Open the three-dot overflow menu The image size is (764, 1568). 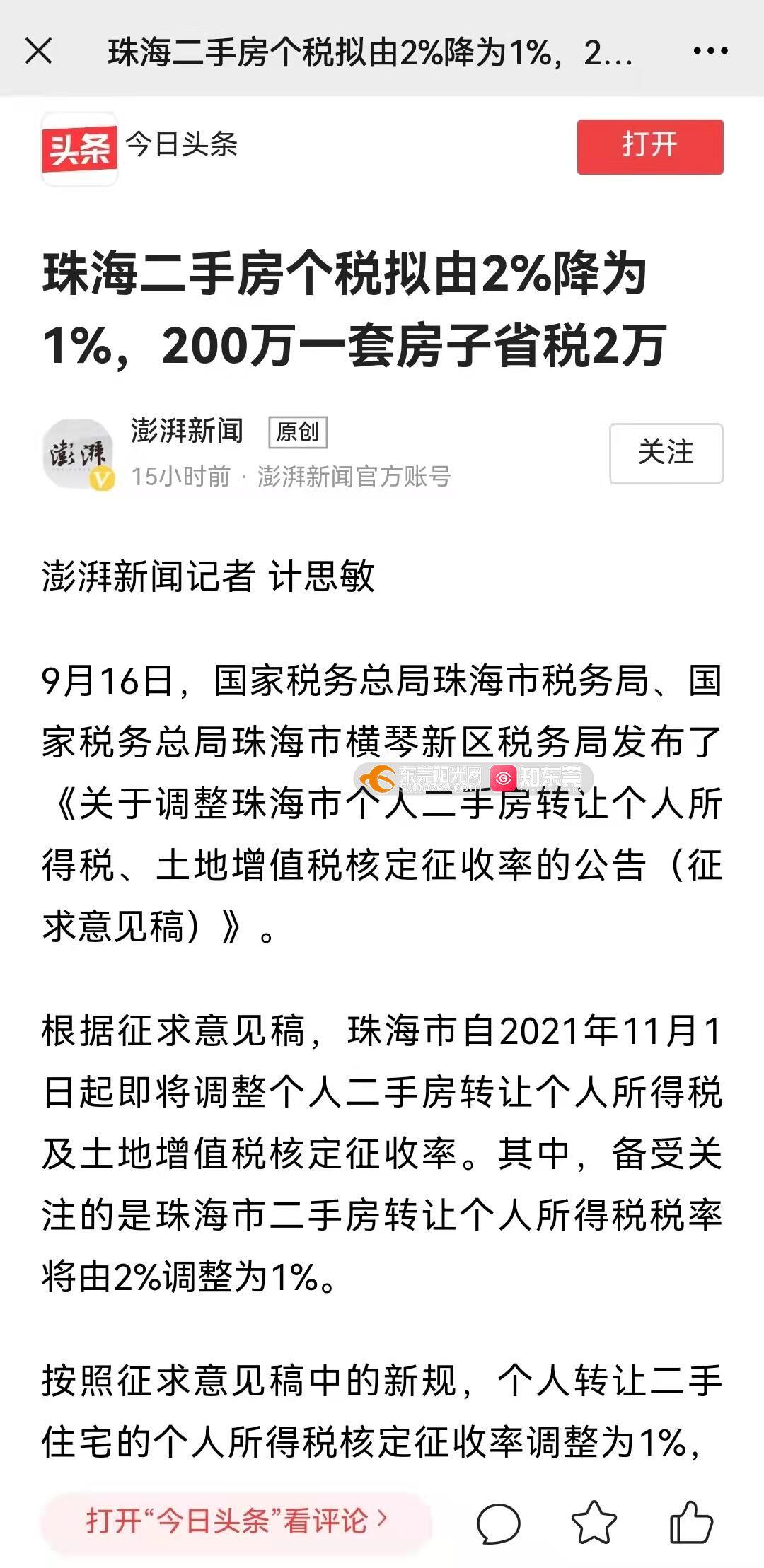(710, 51)
